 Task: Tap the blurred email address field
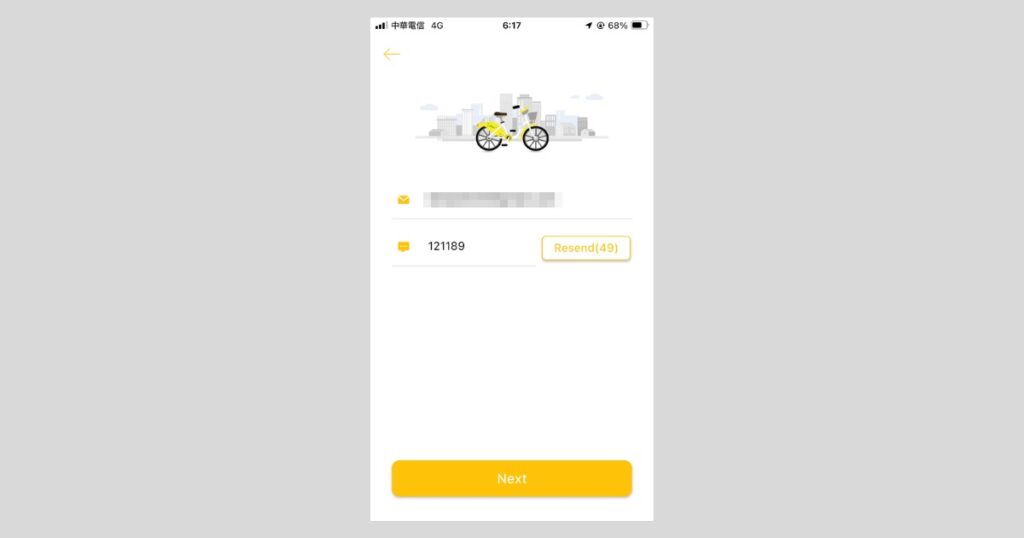click(x=492, y=199)
